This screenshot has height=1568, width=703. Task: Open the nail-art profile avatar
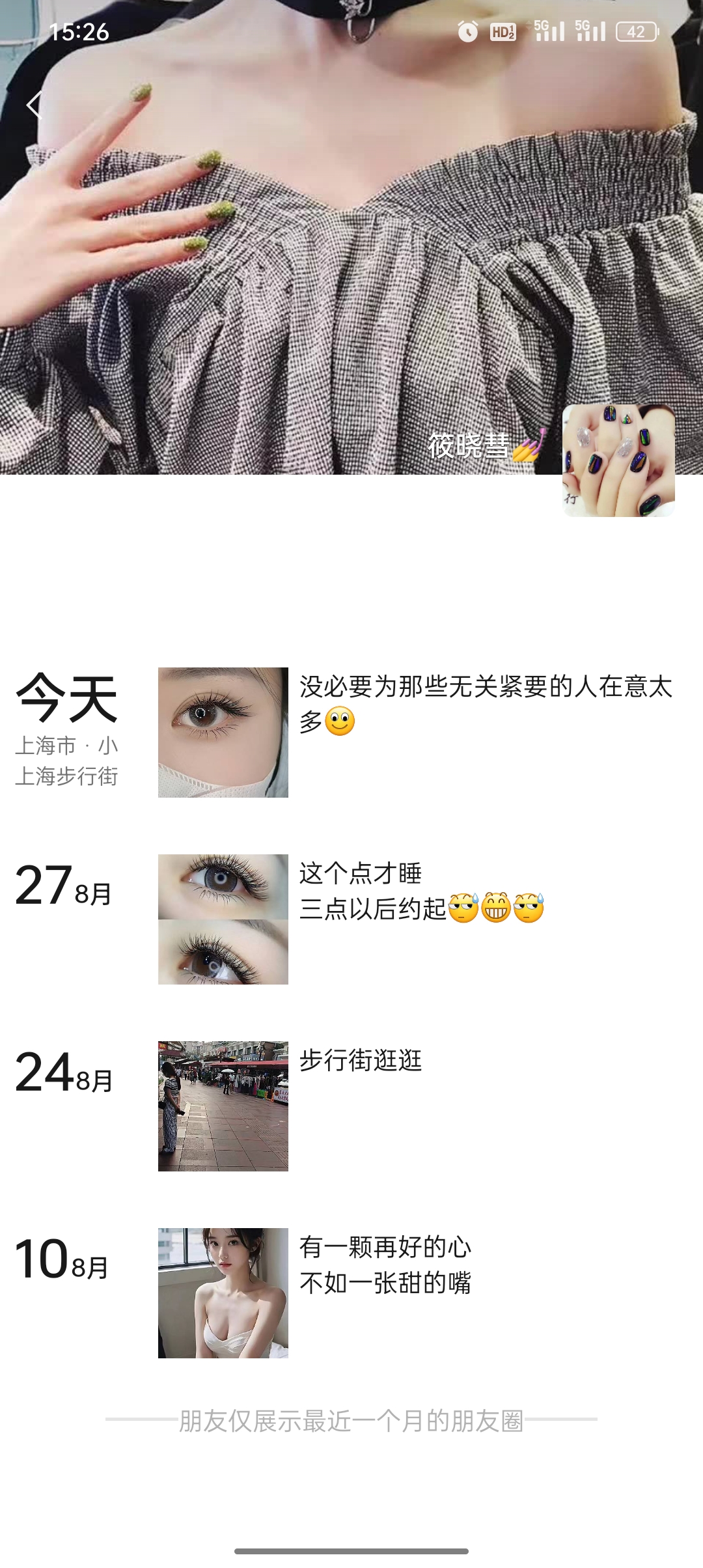tap(618, 460)
